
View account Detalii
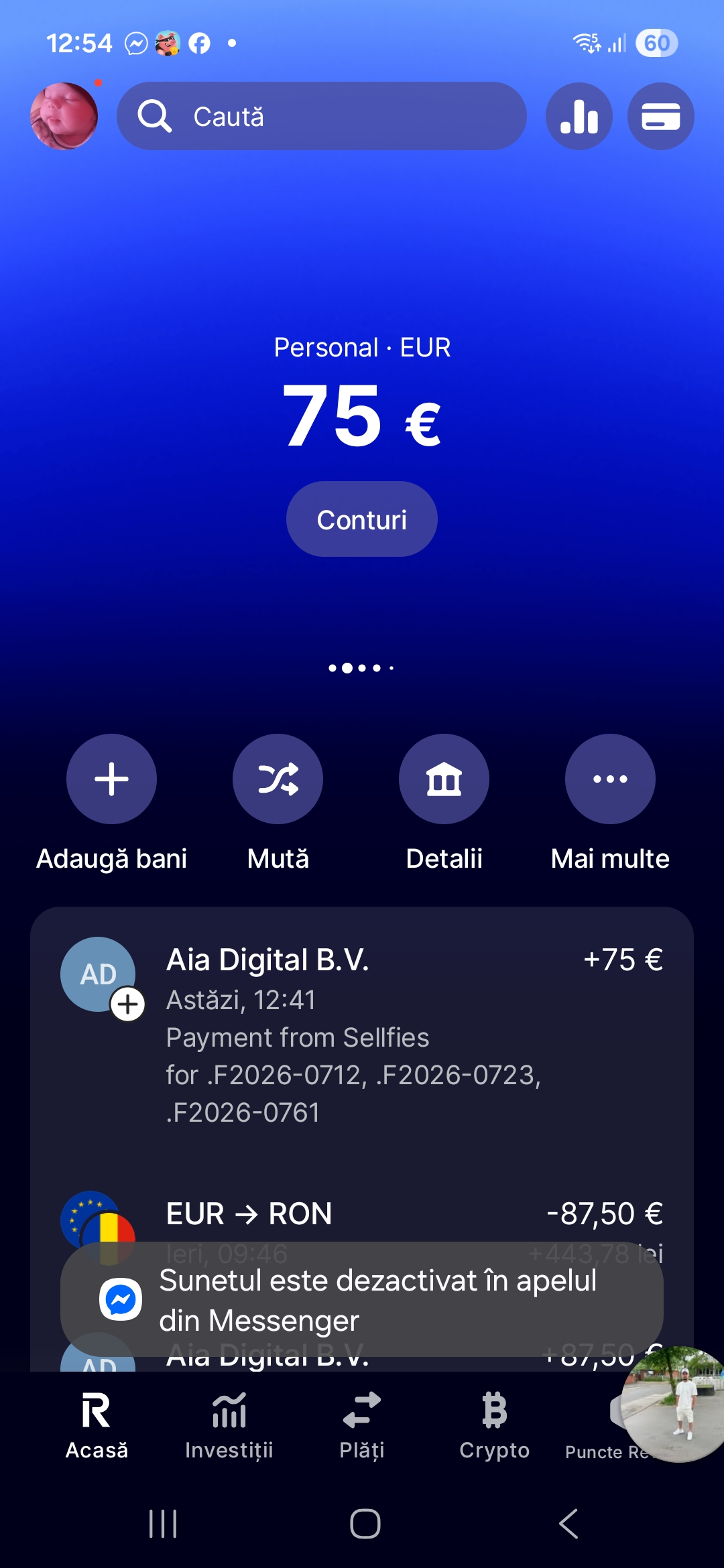point(444,779)
